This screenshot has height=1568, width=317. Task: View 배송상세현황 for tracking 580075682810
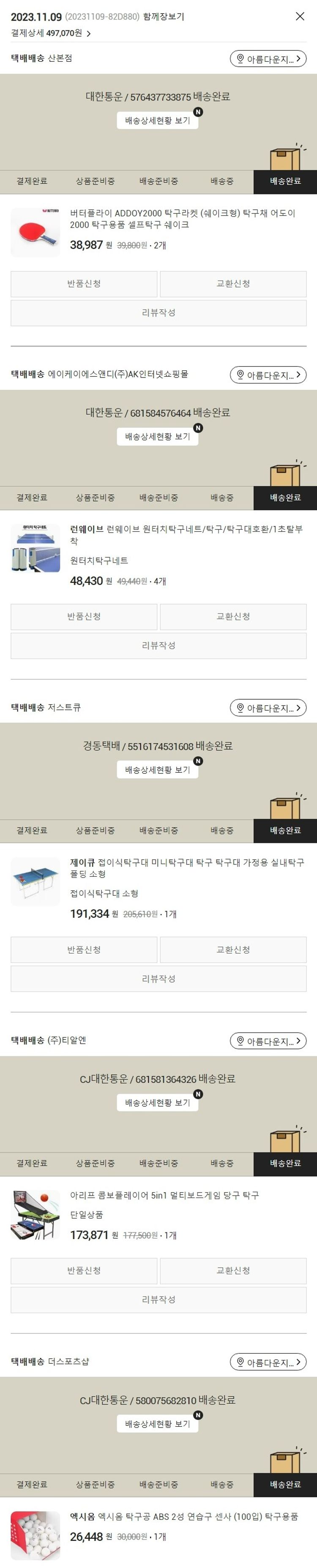tap(158, 1424)
